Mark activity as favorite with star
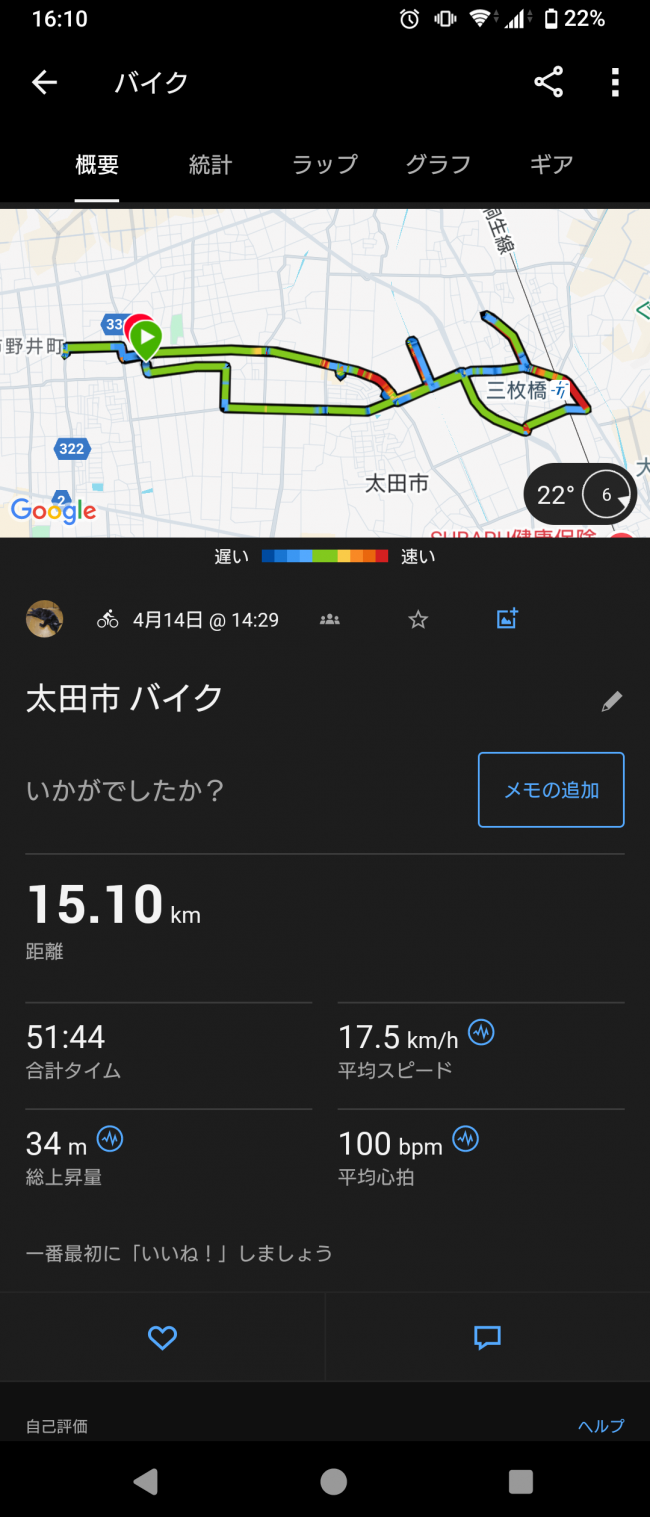The height and width of the screenshot is (1517, 650). click(418, 620)
